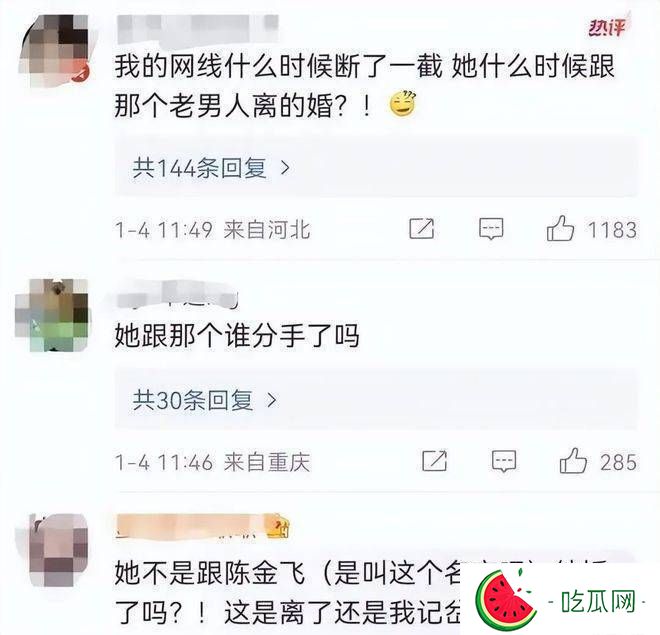Expand the 共30条回复 replies
The width and height of the screenshot is (660, 635).
[205, 400]
